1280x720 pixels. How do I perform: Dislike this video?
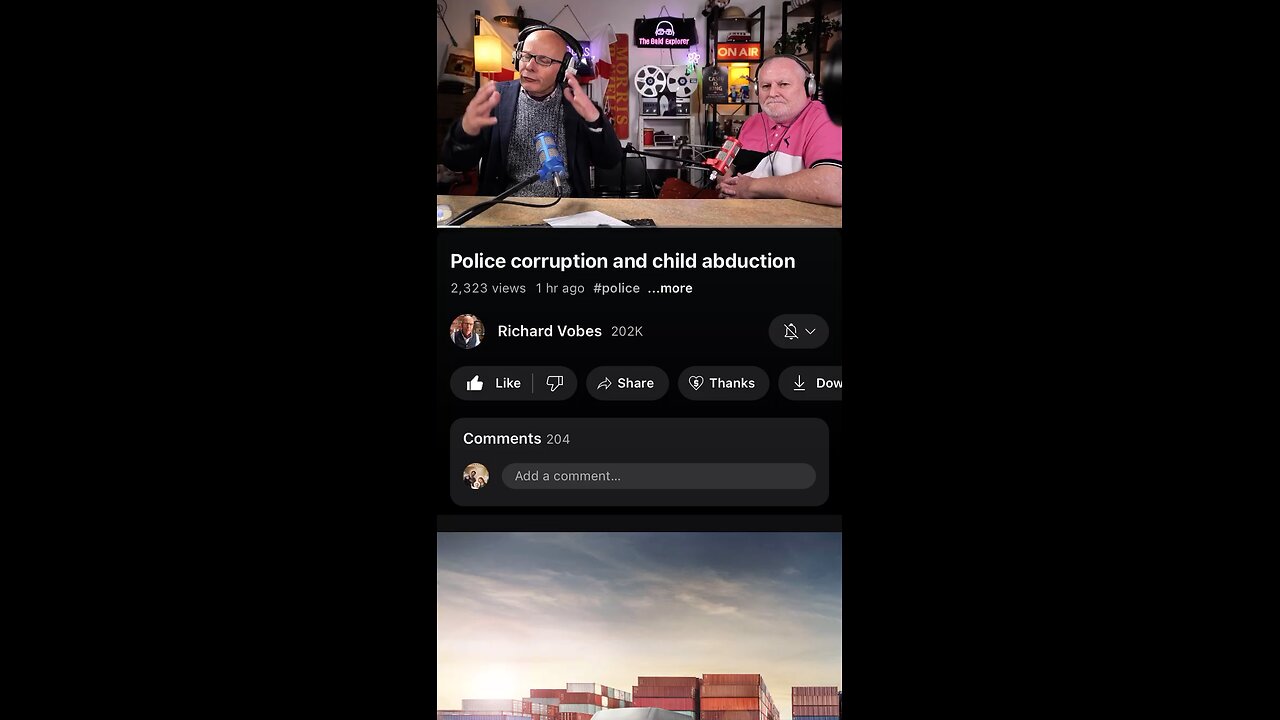coord(555,383)
